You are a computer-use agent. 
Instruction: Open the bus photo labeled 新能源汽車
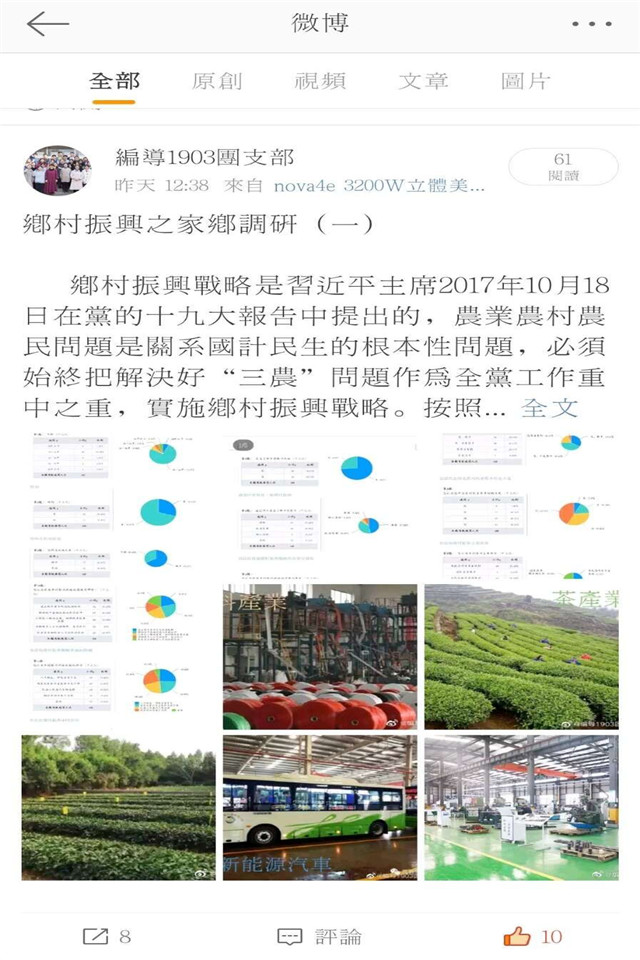(x=320, y=808)
